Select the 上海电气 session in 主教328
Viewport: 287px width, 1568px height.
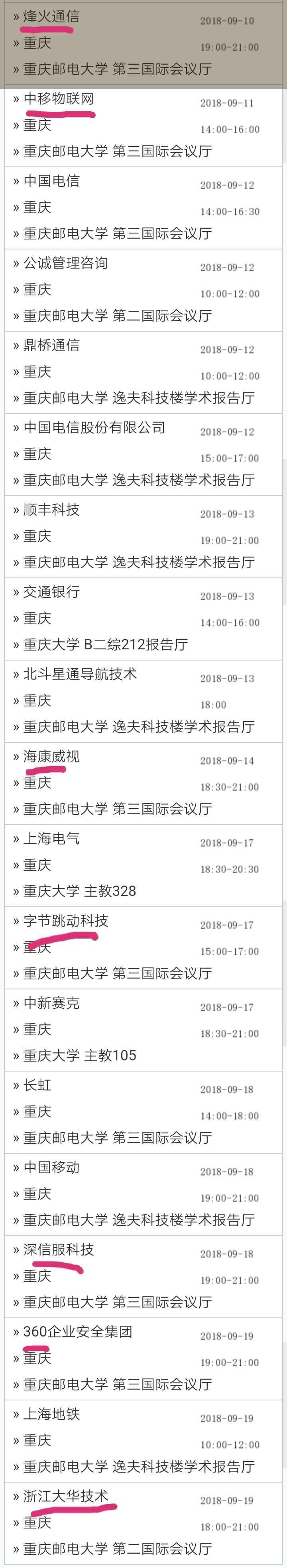click(x=51, y=839)
